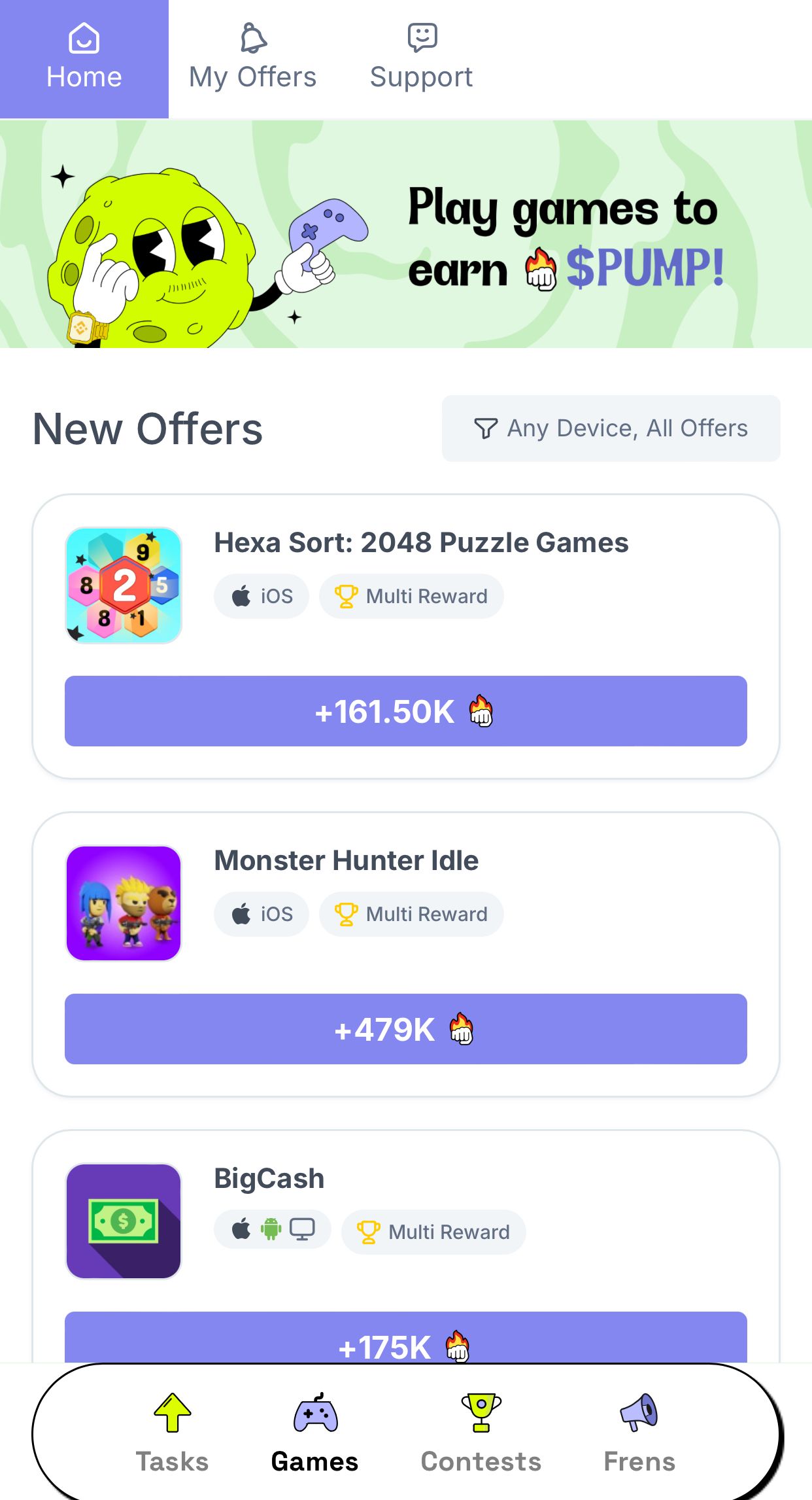Select the Games tab
812x1500 pixels.
[315, 1433]
